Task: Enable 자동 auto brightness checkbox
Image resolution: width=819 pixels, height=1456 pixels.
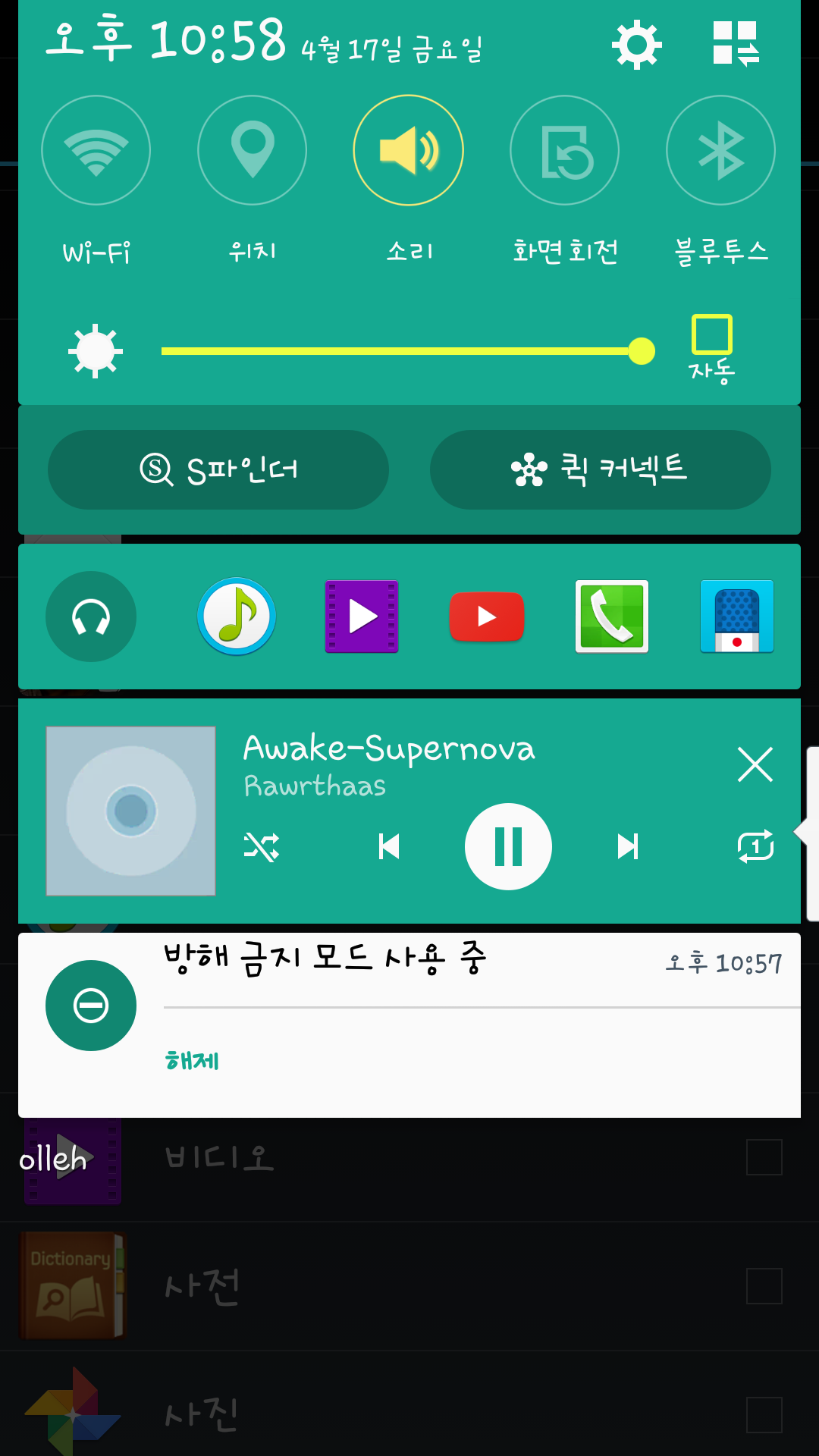Action: point(711,334)
